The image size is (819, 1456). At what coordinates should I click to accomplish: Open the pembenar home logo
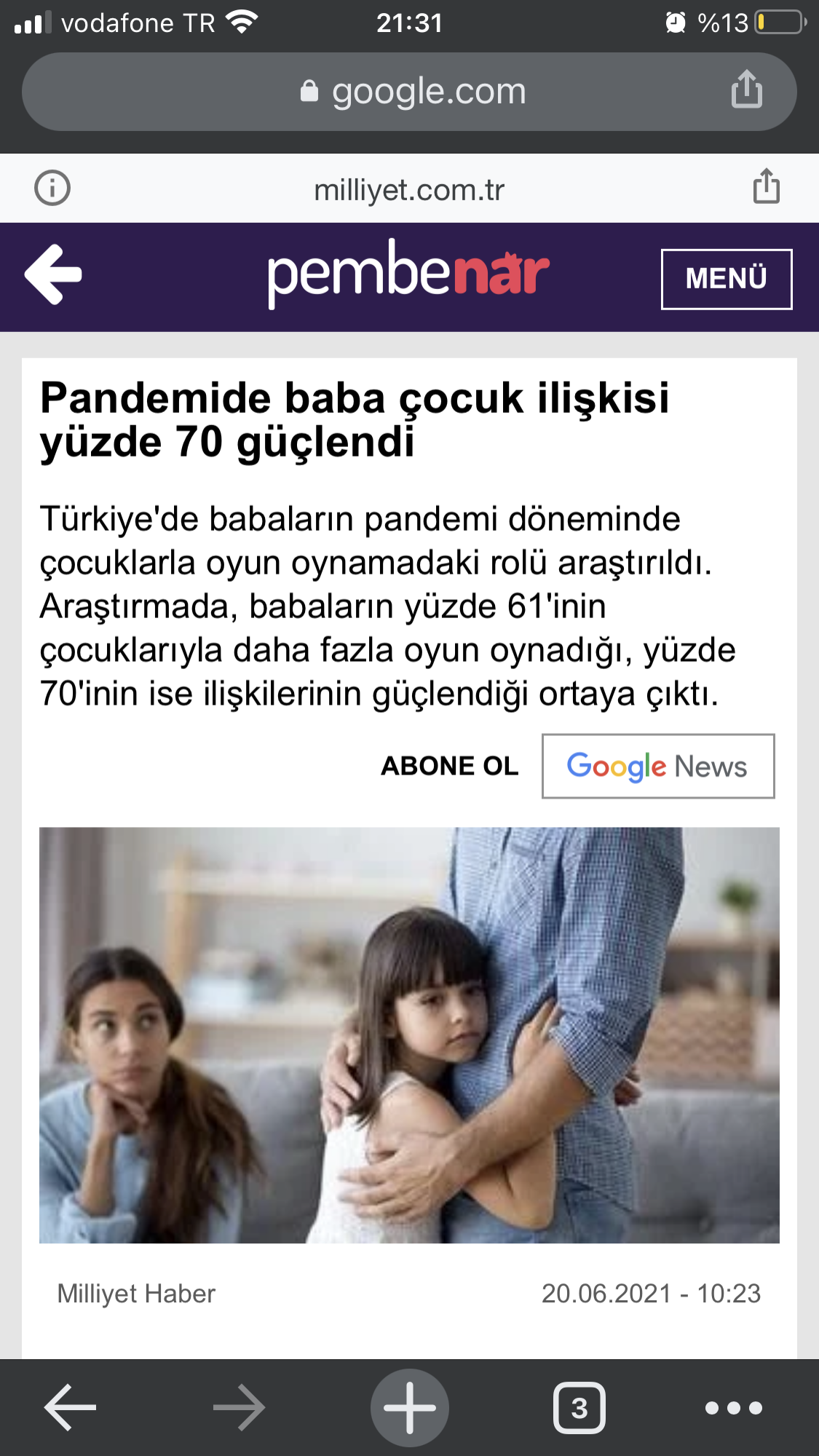pyautogui.click(x=408, y=273)
